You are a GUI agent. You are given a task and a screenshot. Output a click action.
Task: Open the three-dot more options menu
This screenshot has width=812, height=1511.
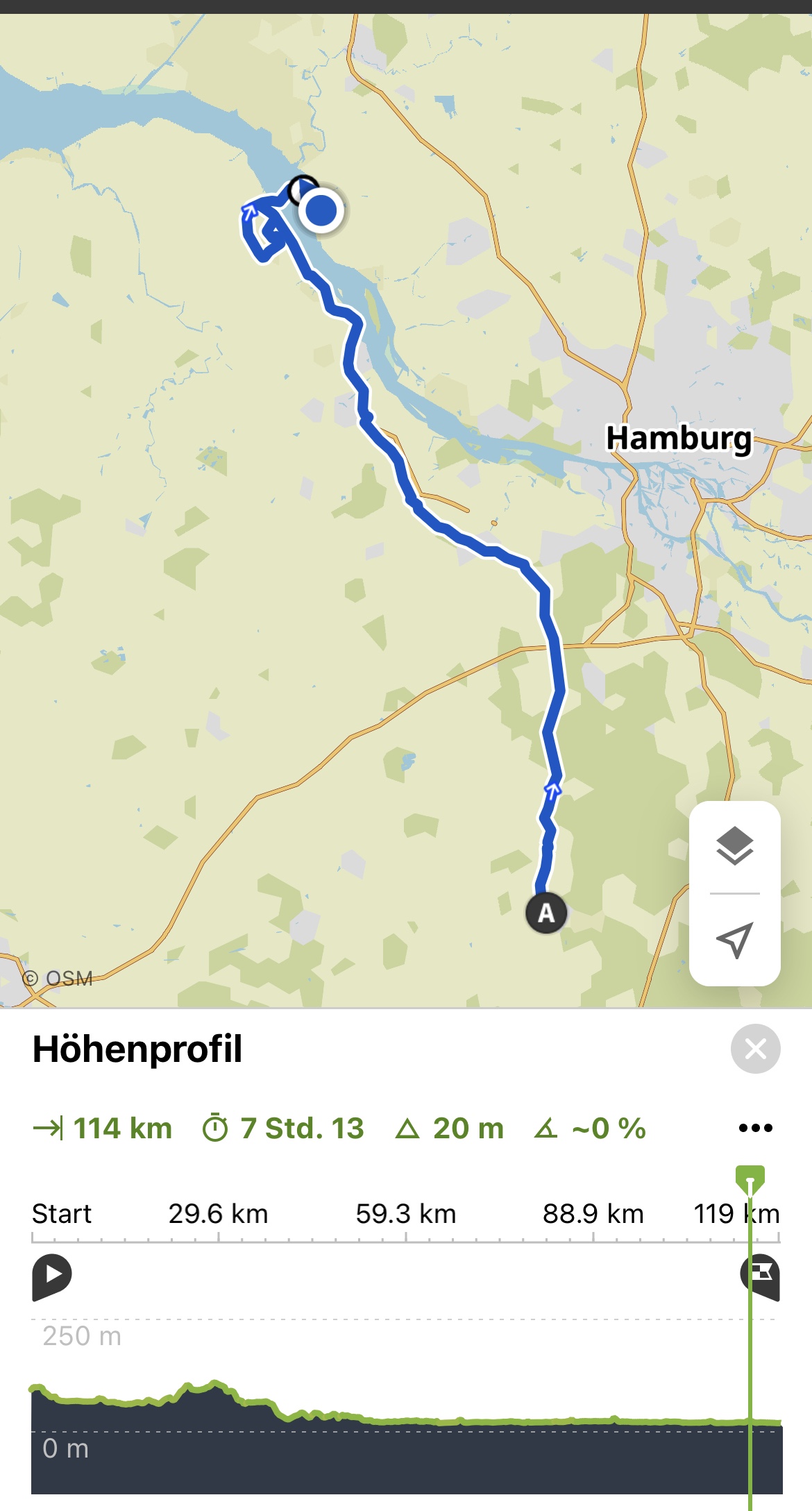tap(755, 1128)
